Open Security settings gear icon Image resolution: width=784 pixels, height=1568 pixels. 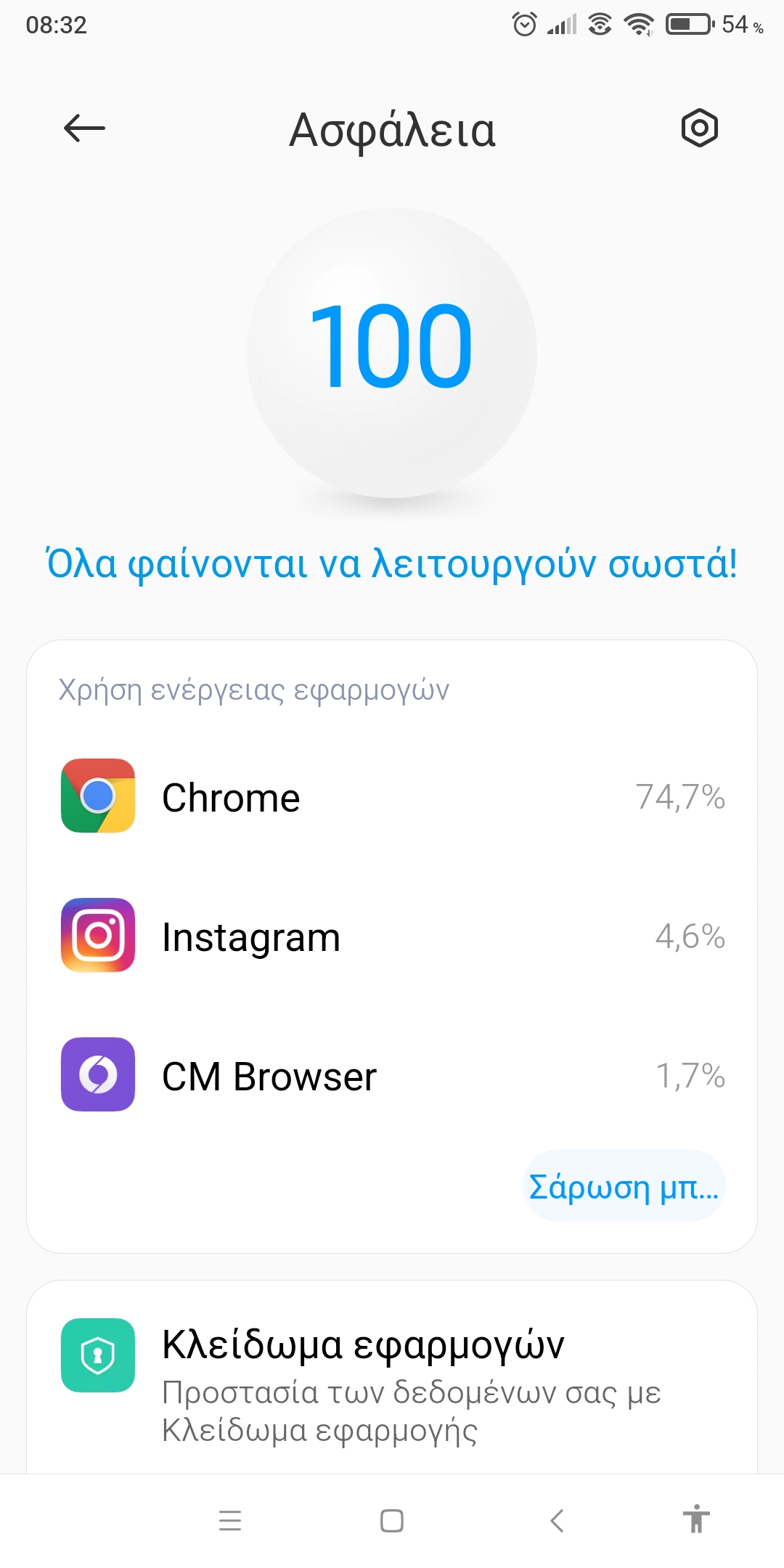tap(699, 128)
